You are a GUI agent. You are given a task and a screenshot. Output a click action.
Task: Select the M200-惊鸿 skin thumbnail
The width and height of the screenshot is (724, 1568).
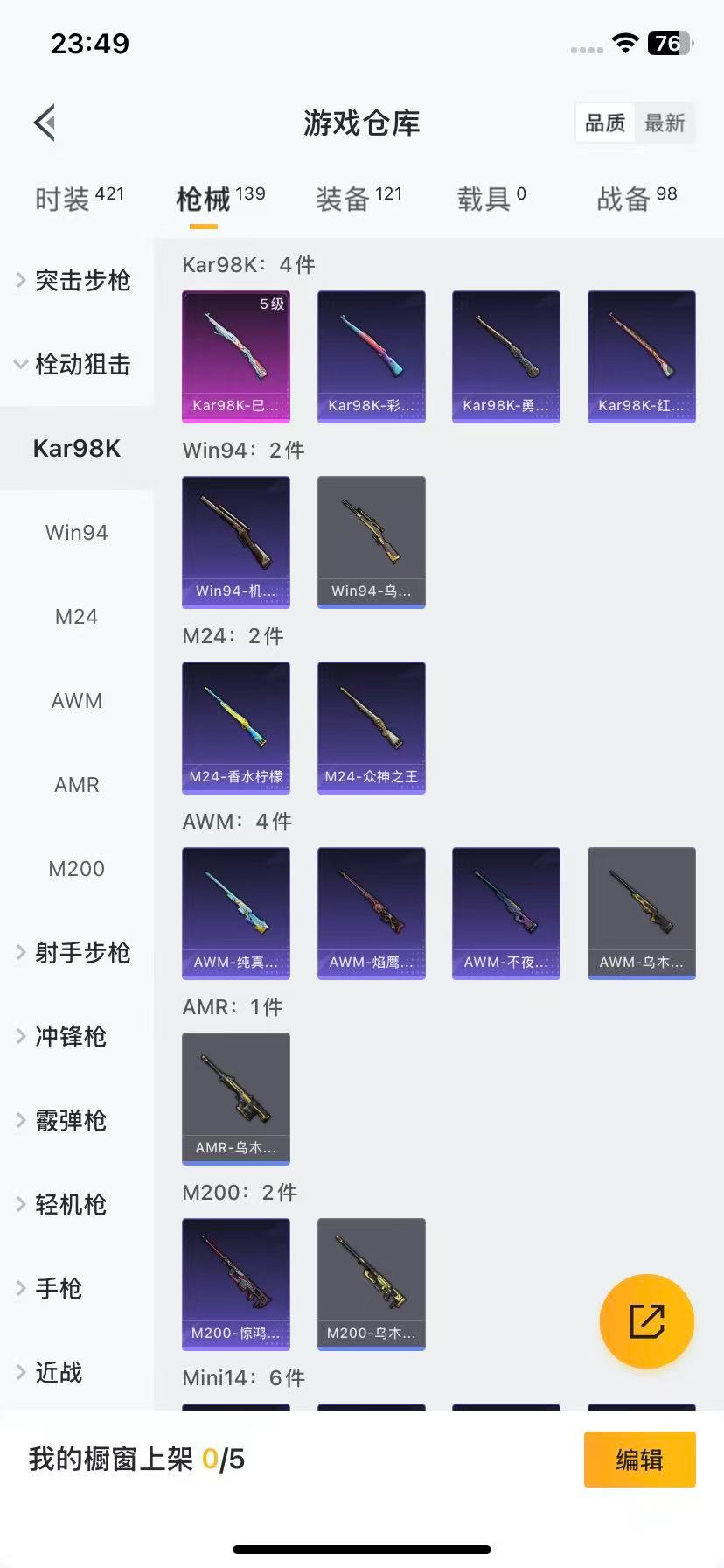pos(235,1284)
